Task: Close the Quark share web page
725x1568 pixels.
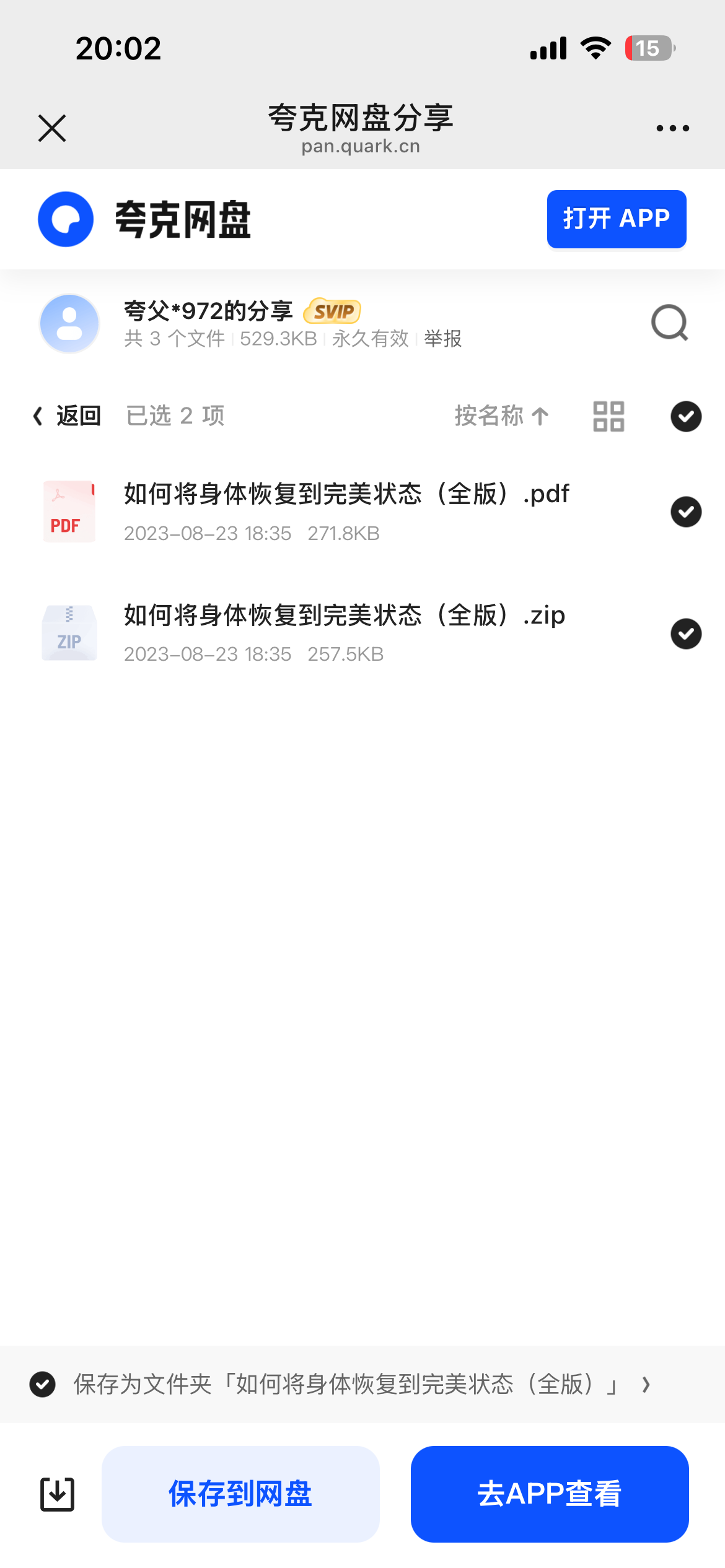Action: pyautogui.click(x=52, y=128)
